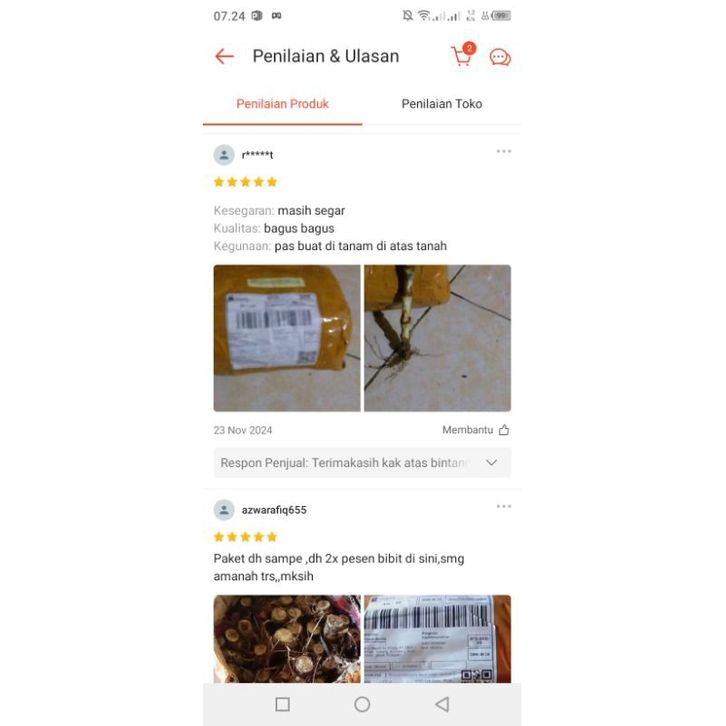
Task: Select the Penilaian Produk tab
Action: tap(282, 104)
